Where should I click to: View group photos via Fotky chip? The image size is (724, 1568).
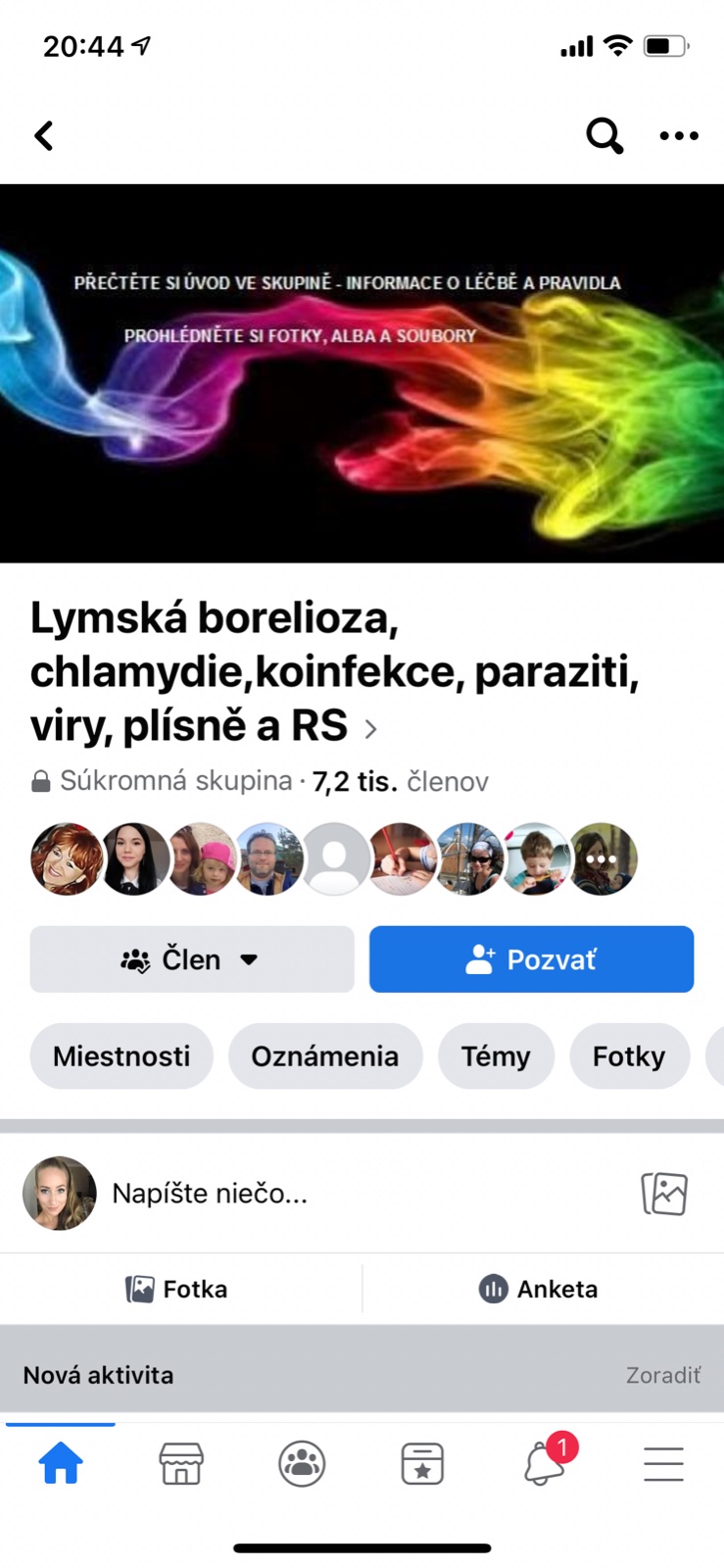629,1056
